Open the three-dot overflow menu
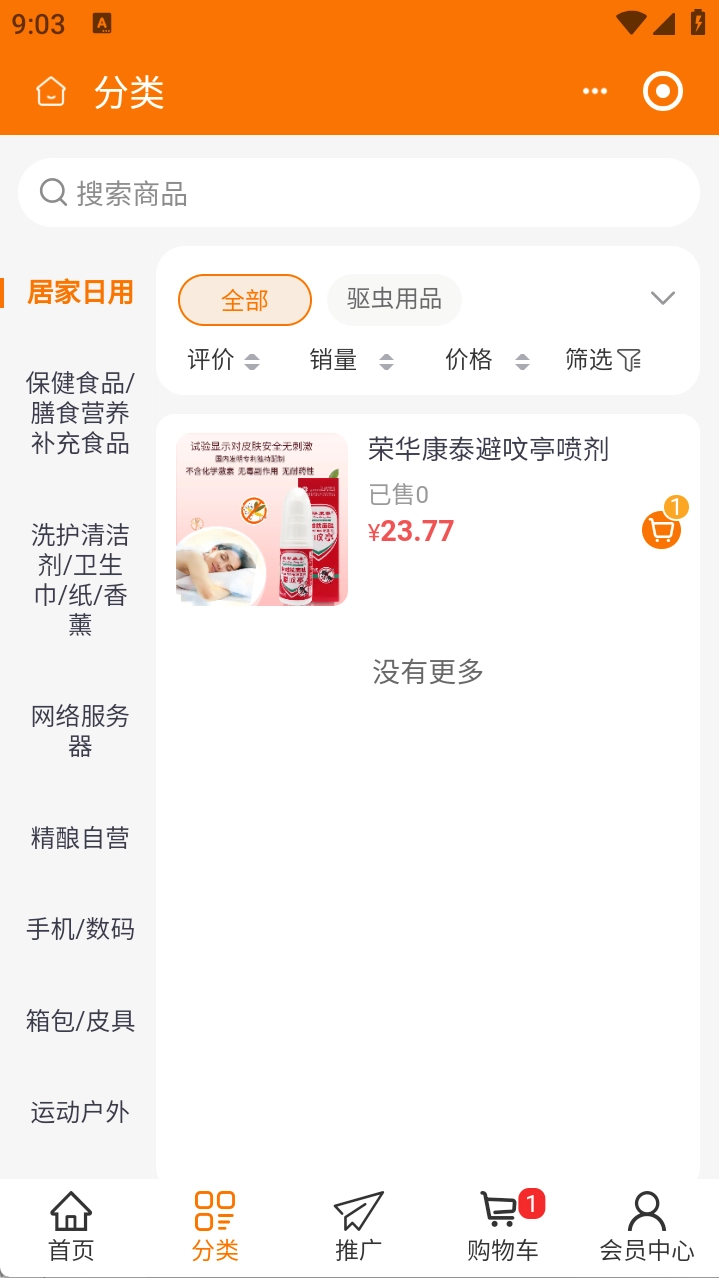719x1278 pixels. (595, 92)
